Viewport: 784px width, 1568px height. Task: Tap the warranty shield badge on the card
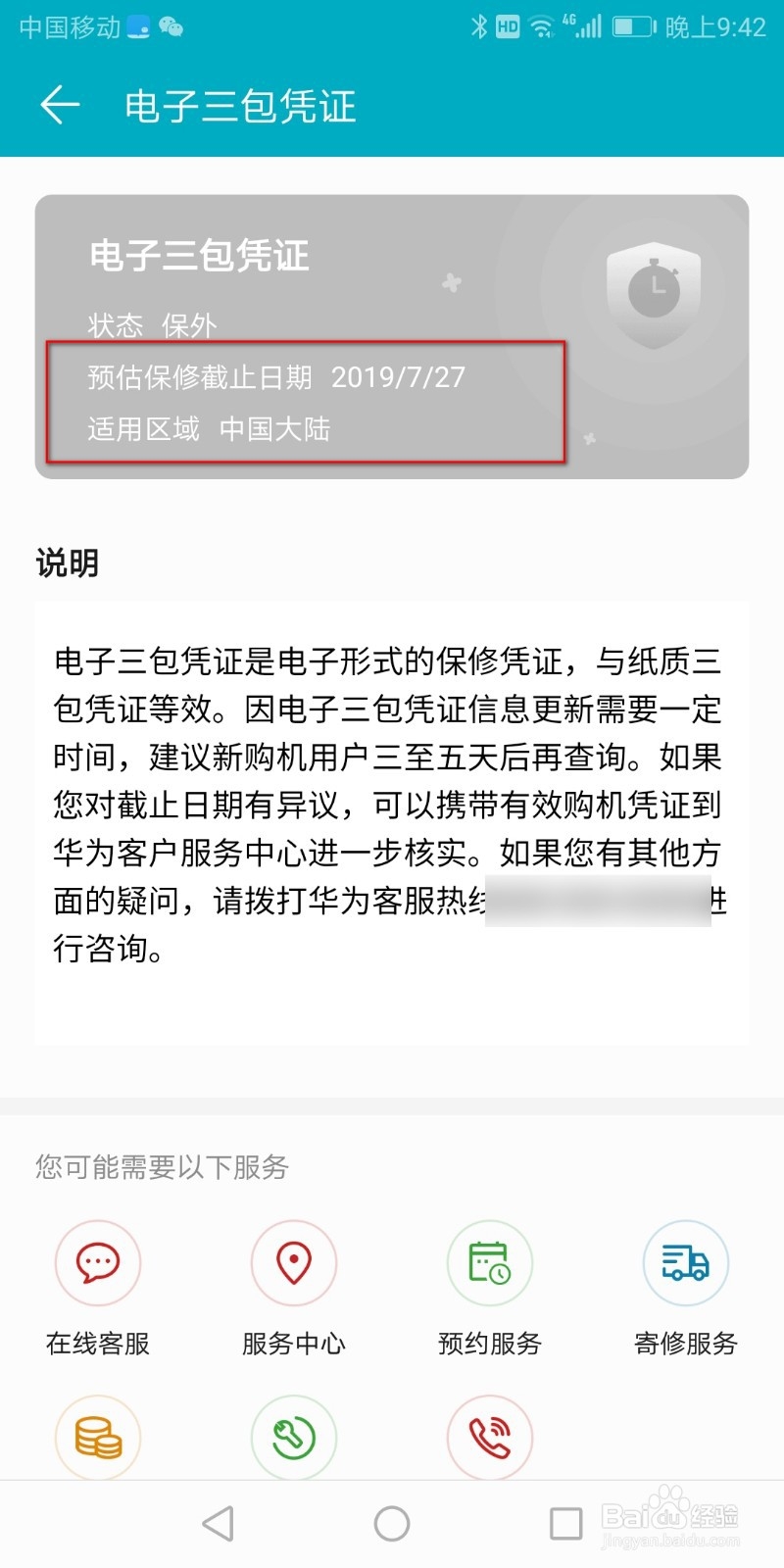pyautogui.click(x=652, y=294)
